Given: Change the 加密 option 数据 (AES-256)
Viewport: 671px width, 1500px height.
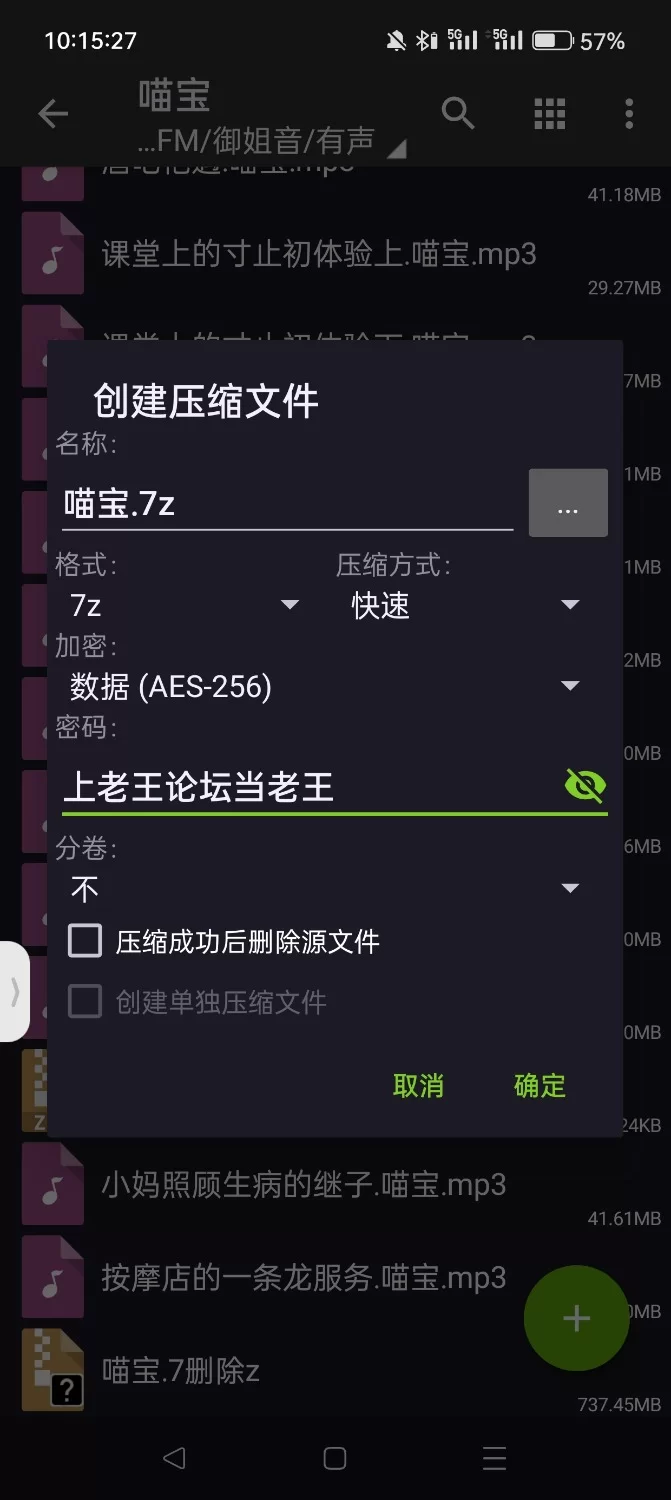Looking at the screenshot, I should 325,686.
